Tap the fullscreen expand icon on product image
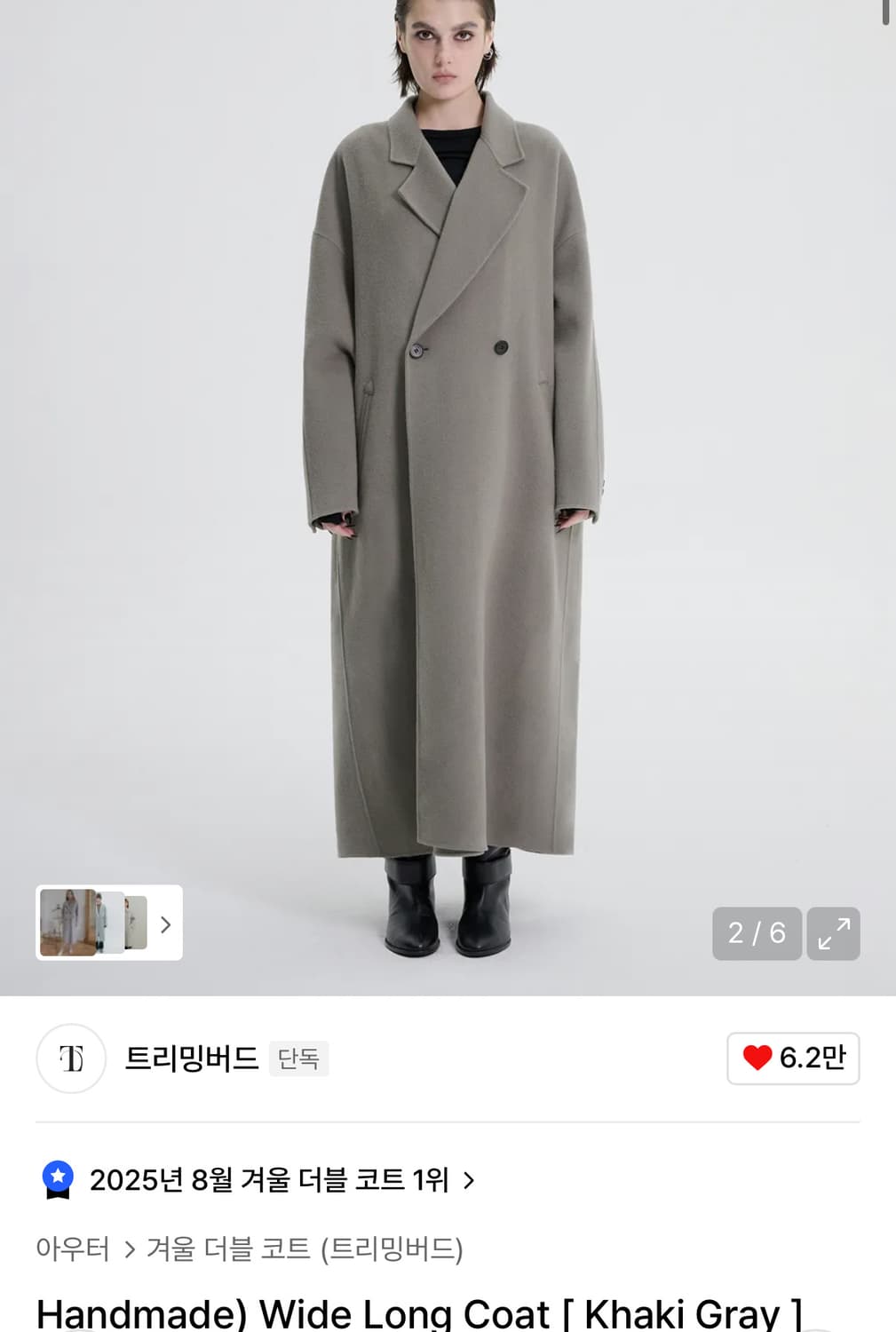896x1332 pixels. tap(833, 934)
